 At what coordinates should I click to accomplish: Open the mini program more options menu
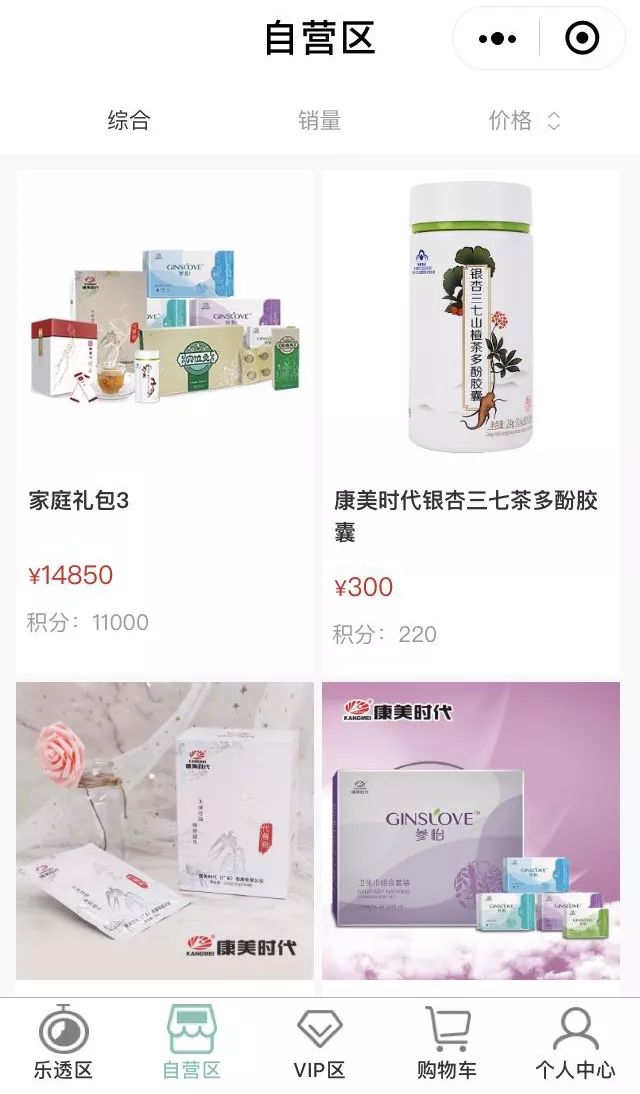pyautogui.click(x=497, y=39)
